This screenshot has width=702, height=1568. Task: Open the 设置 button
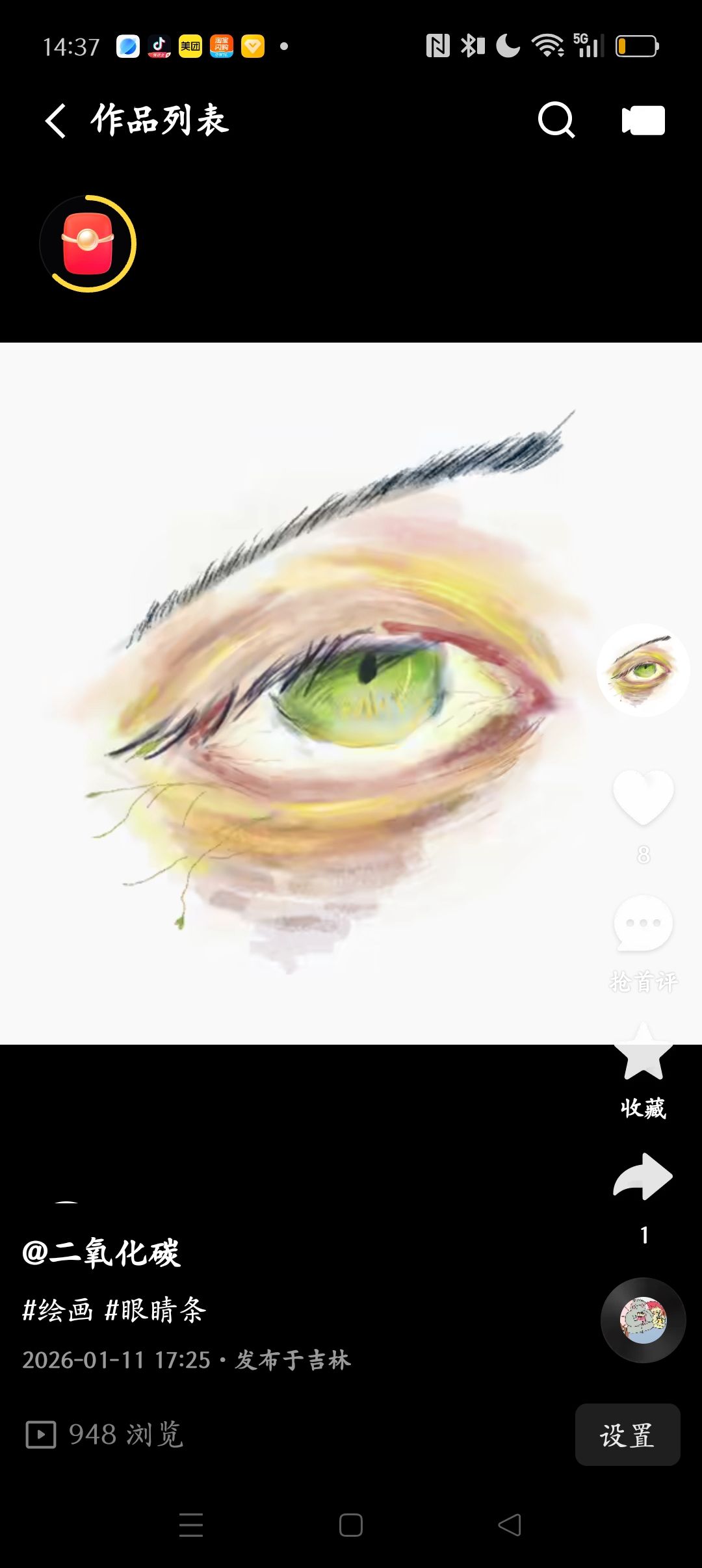pos(627,1435)
